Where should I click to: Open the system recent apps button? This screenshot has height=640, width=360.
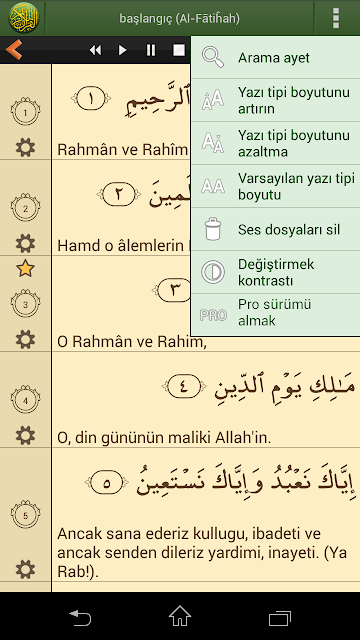(x=280, y=618)
